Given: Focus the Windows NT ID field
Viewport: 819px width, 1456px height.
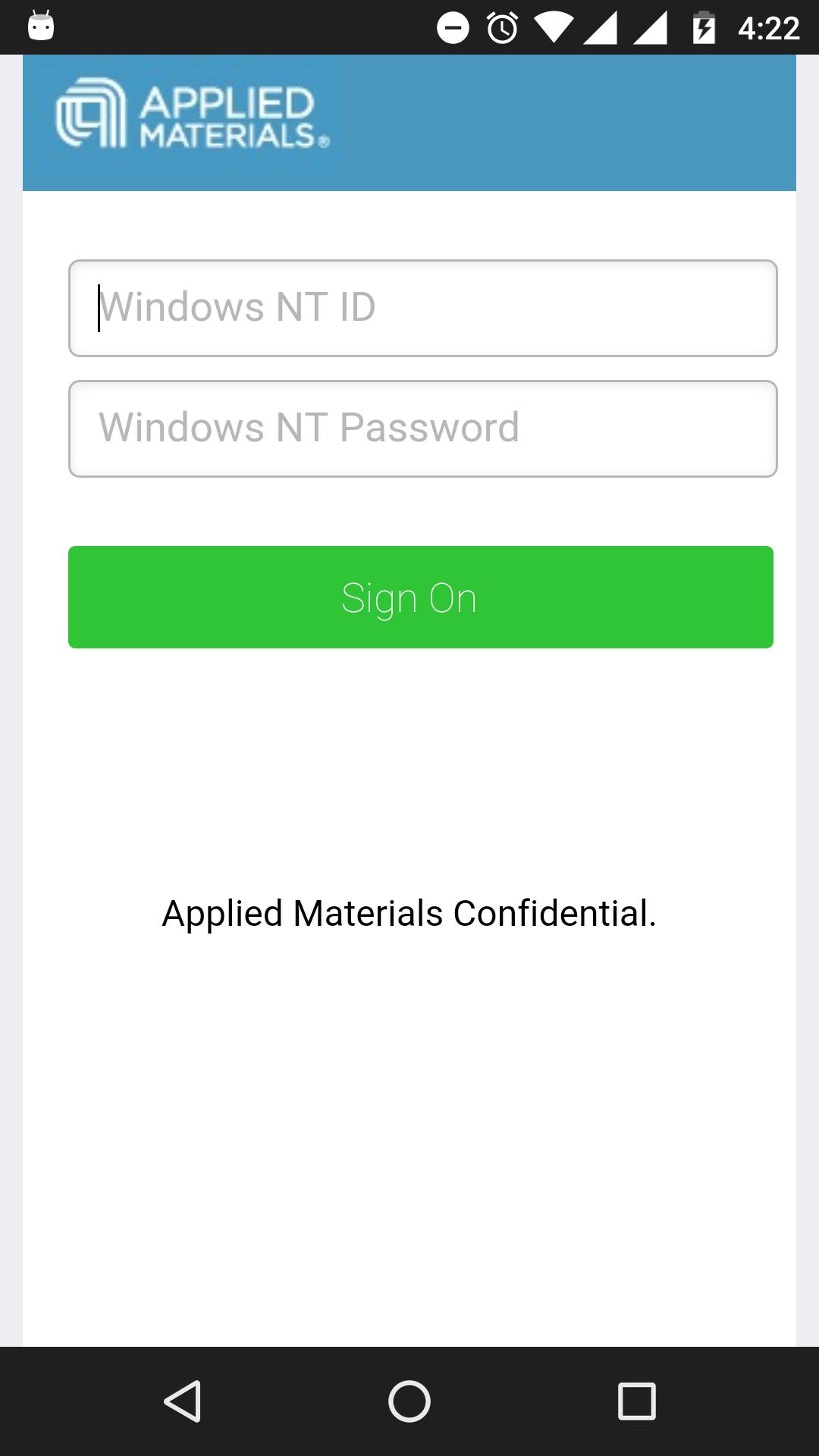Looking at the screenshot, I should 422,308.
